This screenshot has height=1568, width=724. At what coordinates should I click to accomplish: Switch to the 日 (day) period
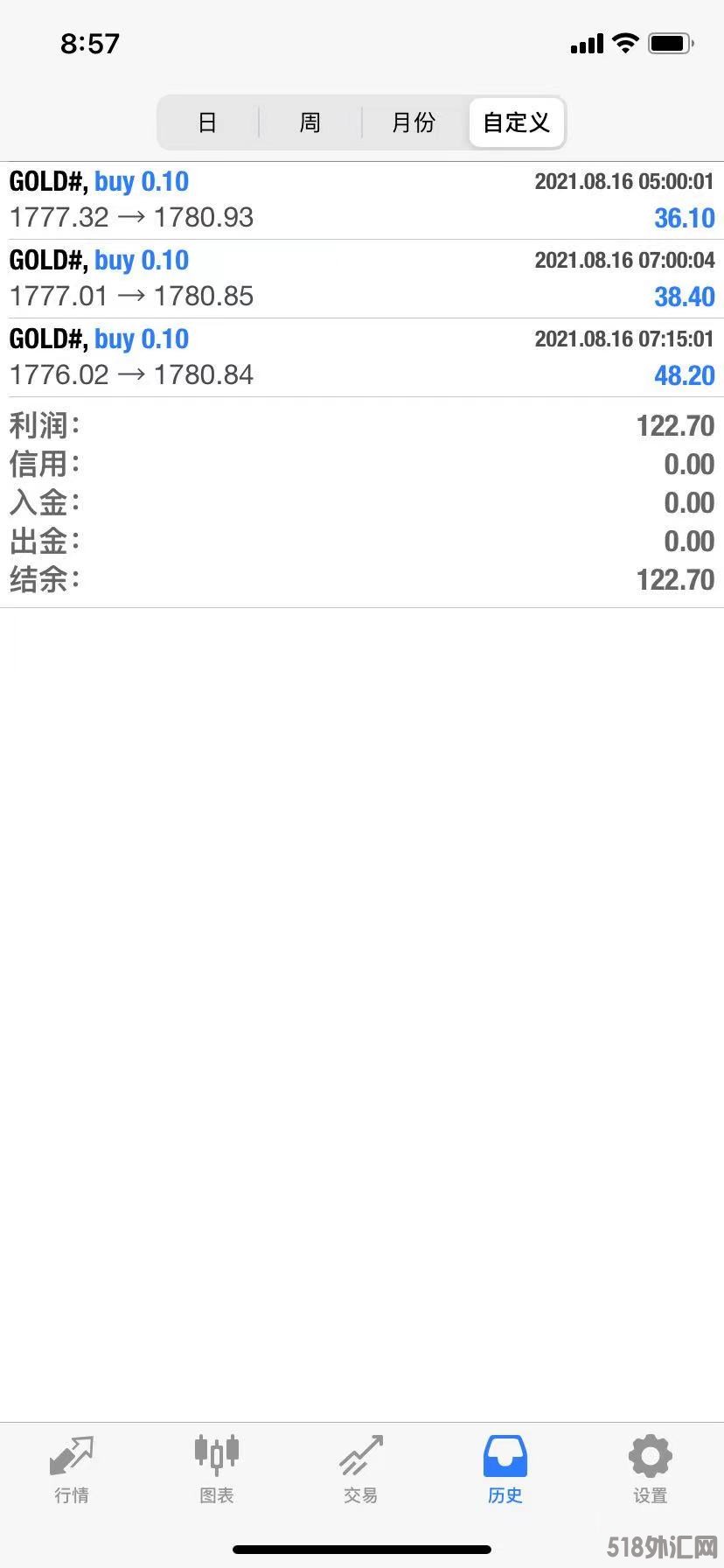coord(207,122)
